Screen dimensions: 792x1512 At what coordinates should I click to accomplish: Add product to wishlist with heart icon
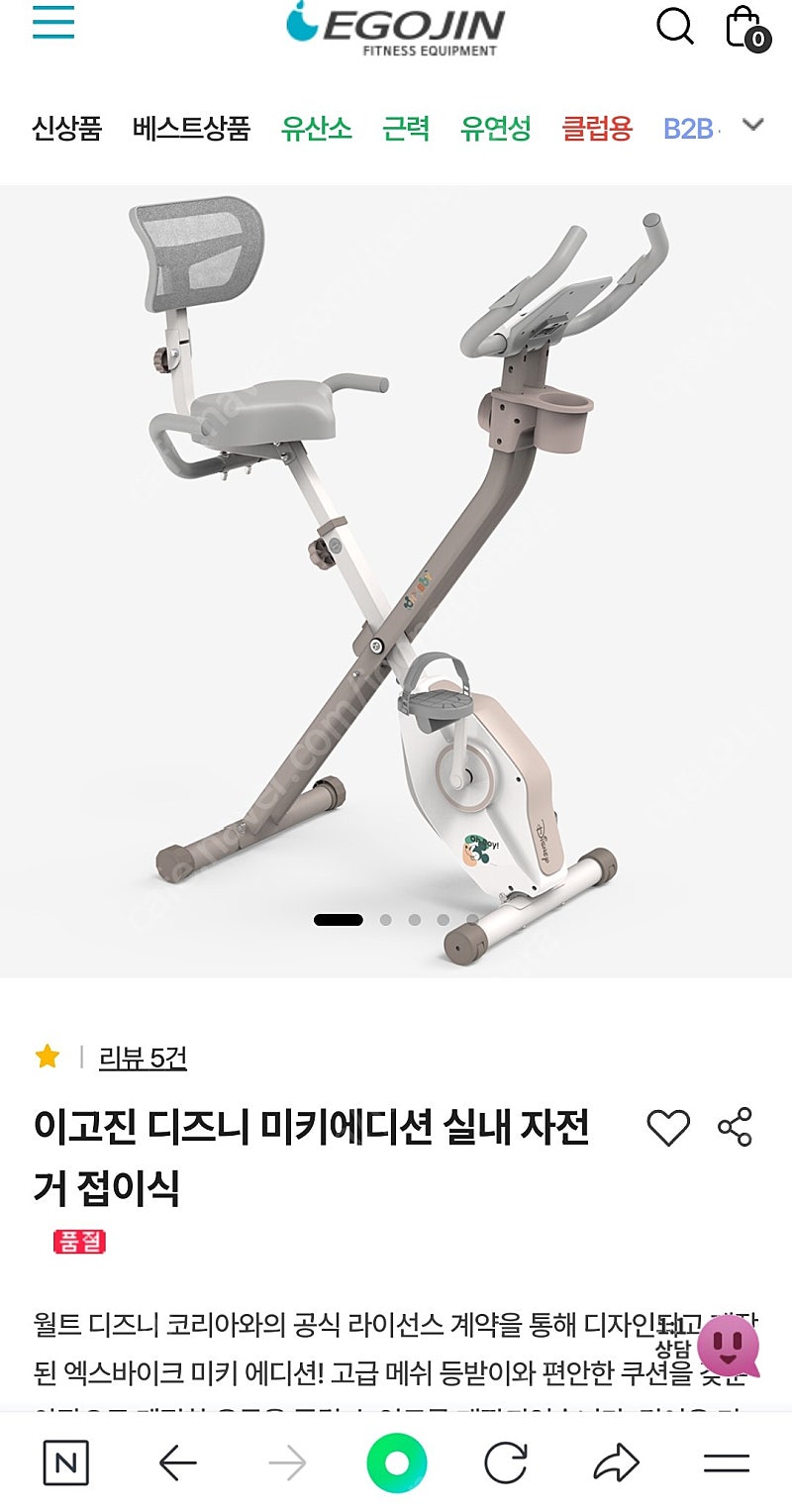point(668,1128)
